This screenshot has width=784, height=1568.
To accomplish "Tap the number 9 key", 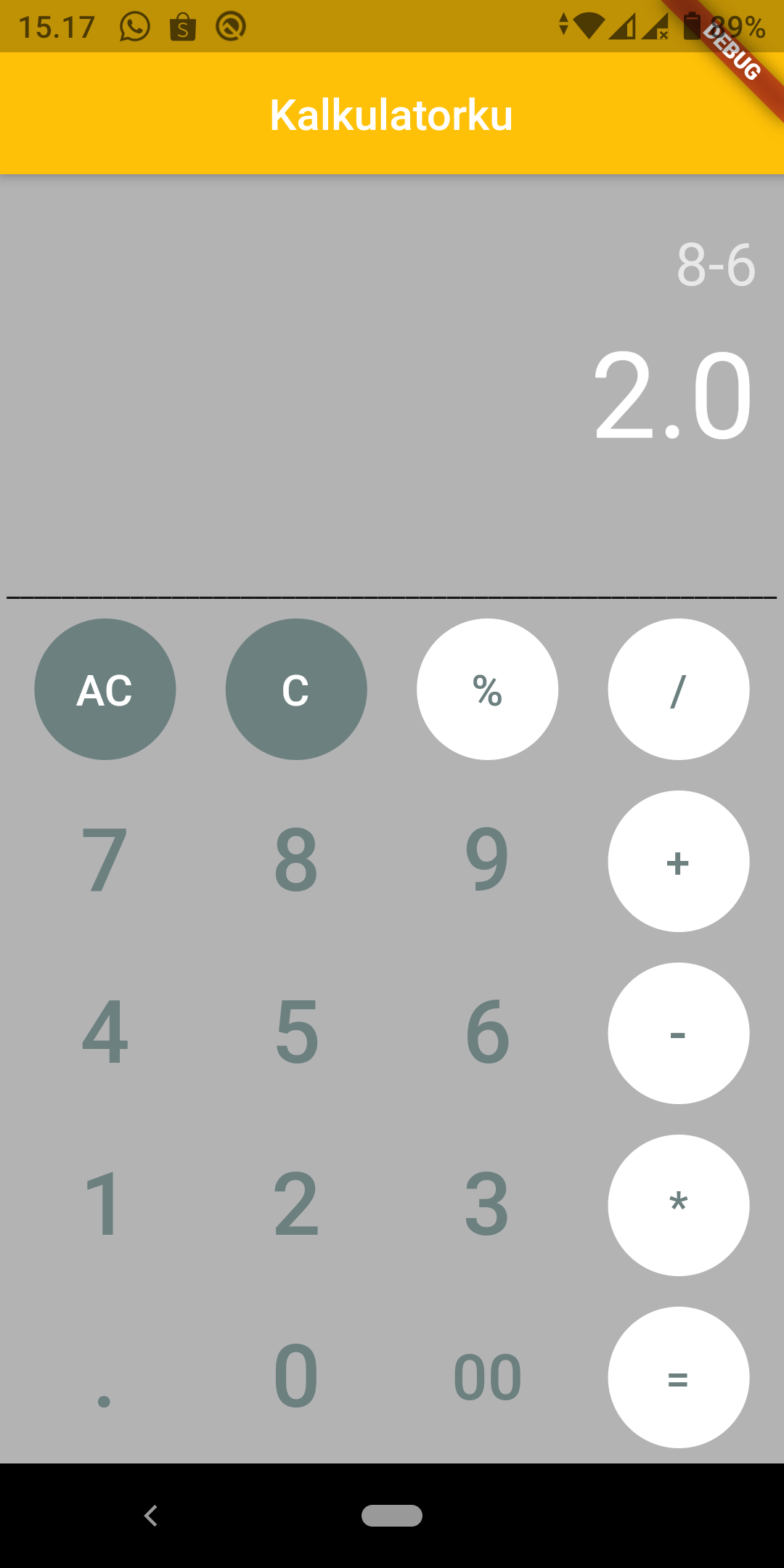I will 487,861.
